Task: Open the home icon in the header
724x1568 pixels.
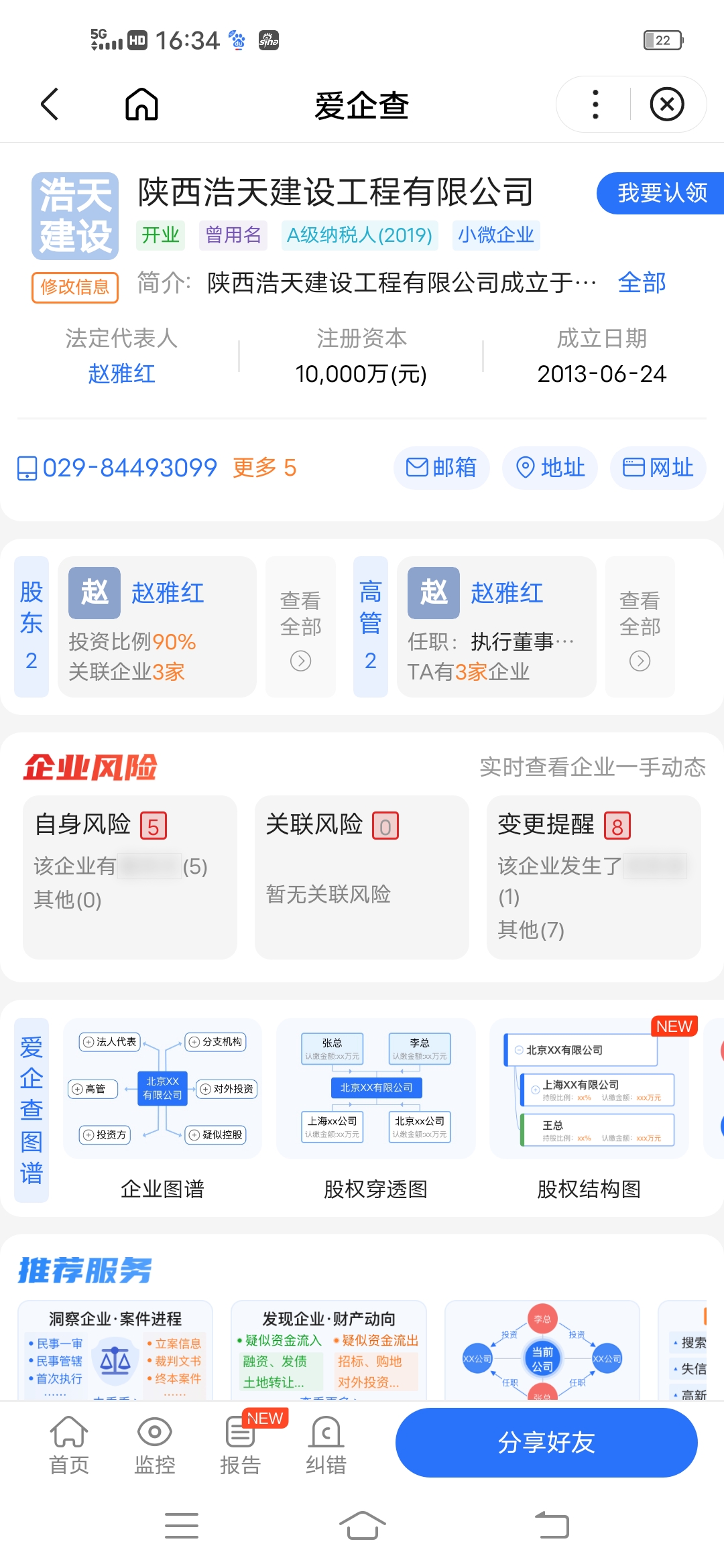Action: (x=141, y=105)
